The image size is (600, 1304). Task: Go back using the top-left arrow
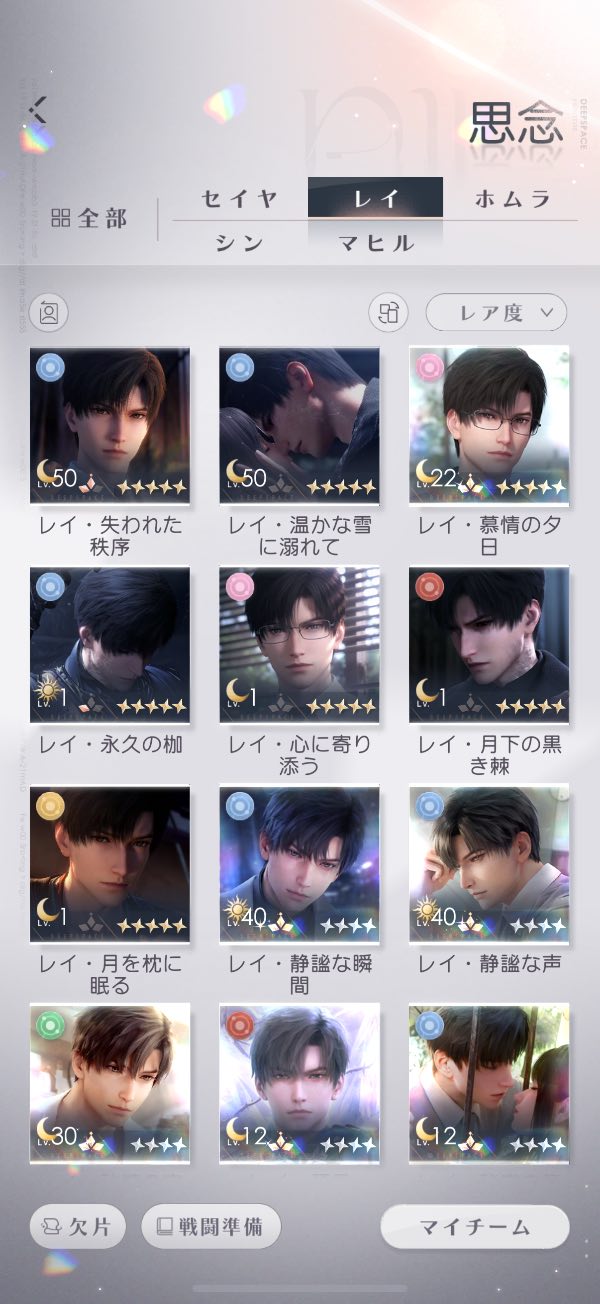click(38, 109)
